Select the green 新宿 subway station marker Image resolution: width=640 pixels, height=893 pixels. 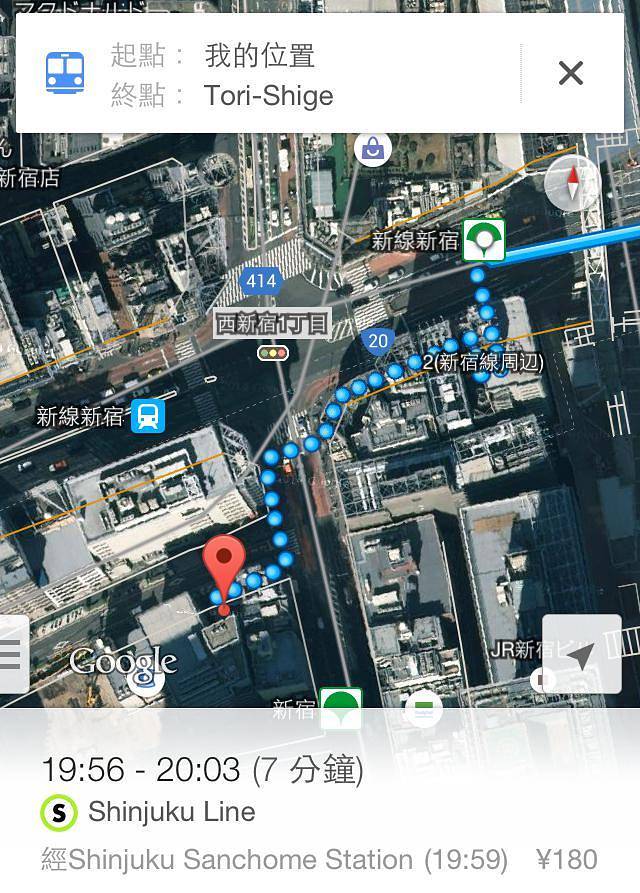340,705
